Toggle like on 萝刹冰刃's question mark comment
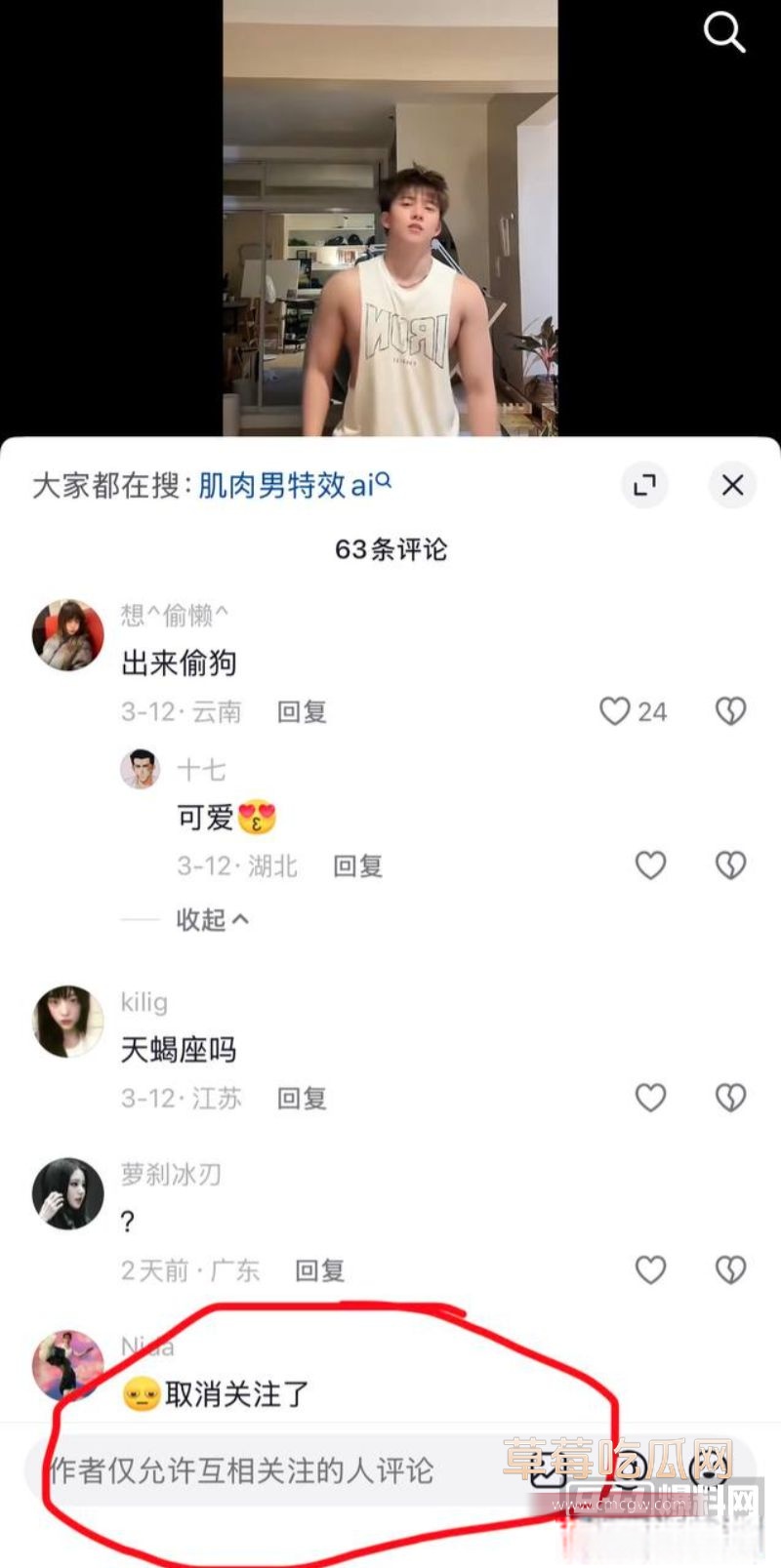 (x=650, y=1269)
